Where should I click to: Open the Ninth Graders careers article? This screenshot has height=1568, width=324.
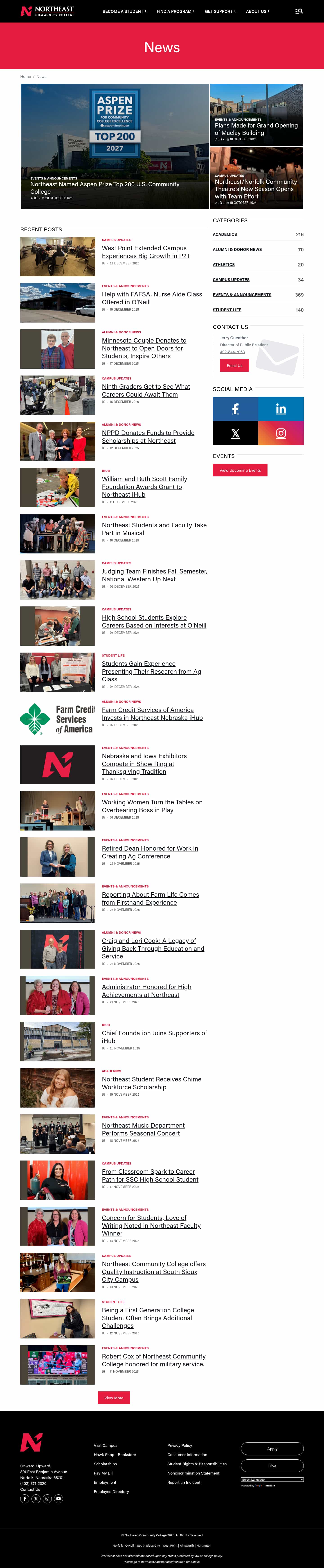point(145,390)
